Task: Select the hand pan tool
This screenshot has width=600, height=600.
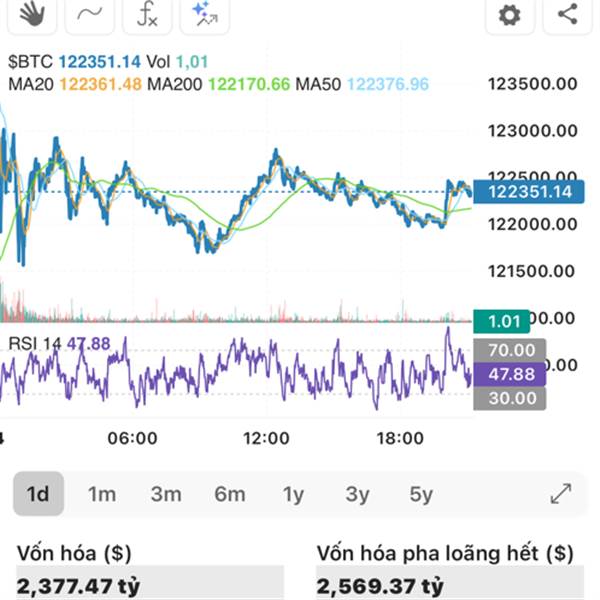Action: click(x=32, y=13)
